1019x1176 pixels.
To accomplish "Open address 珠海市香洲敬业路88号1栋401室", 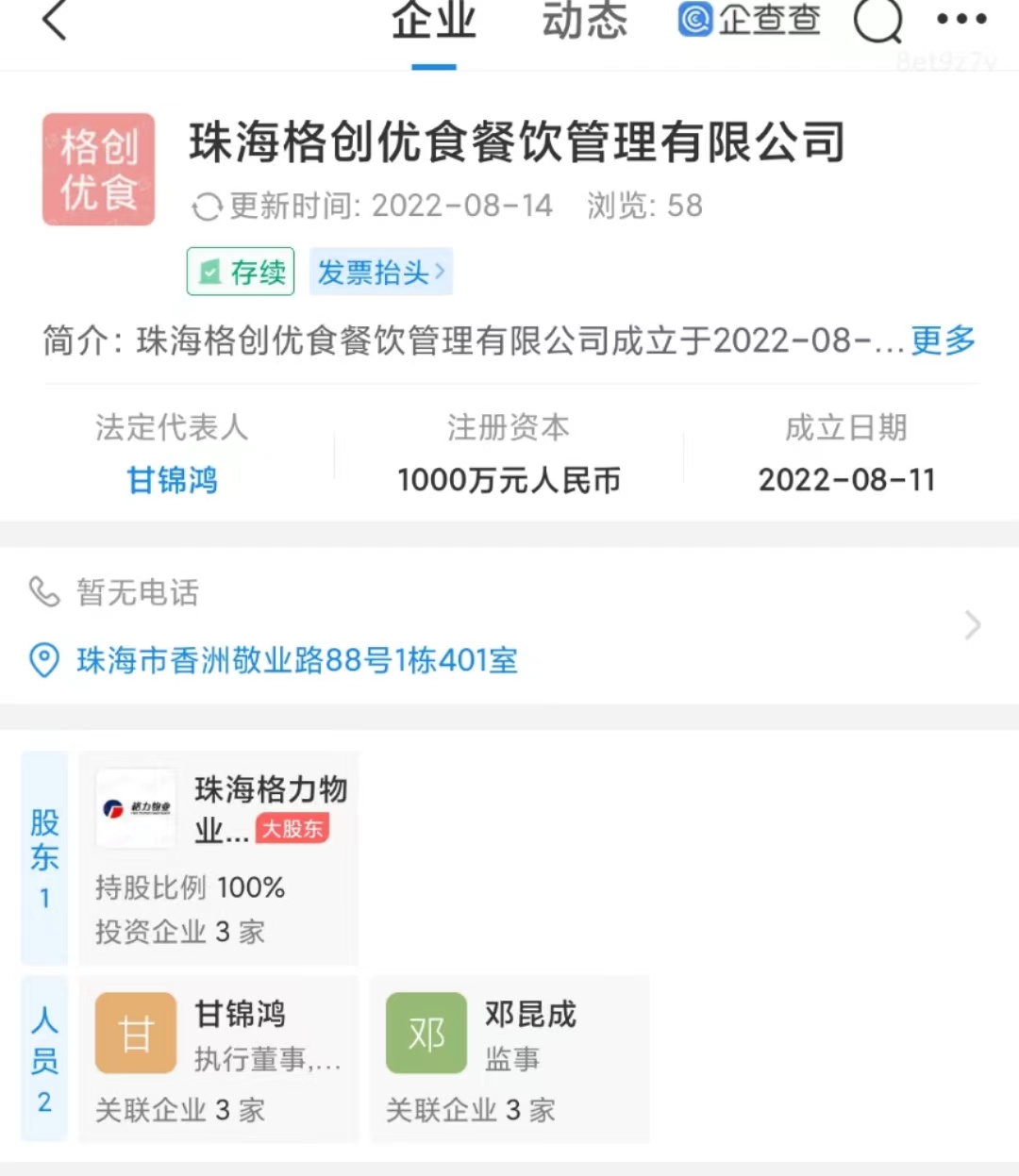I will (x=297, y=660).
